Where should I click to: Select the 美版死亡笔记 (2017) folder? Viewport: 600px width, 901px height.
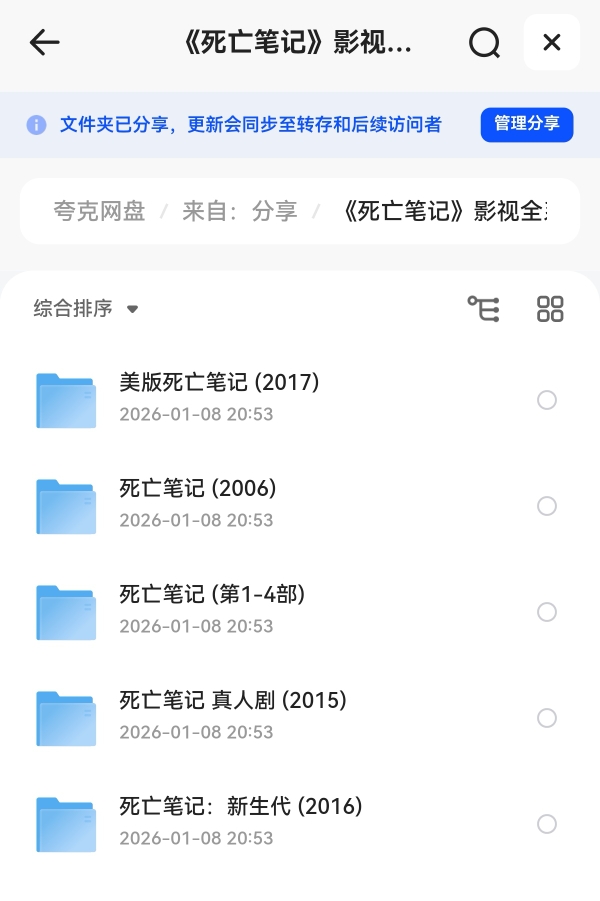click(x=547, y=400)
